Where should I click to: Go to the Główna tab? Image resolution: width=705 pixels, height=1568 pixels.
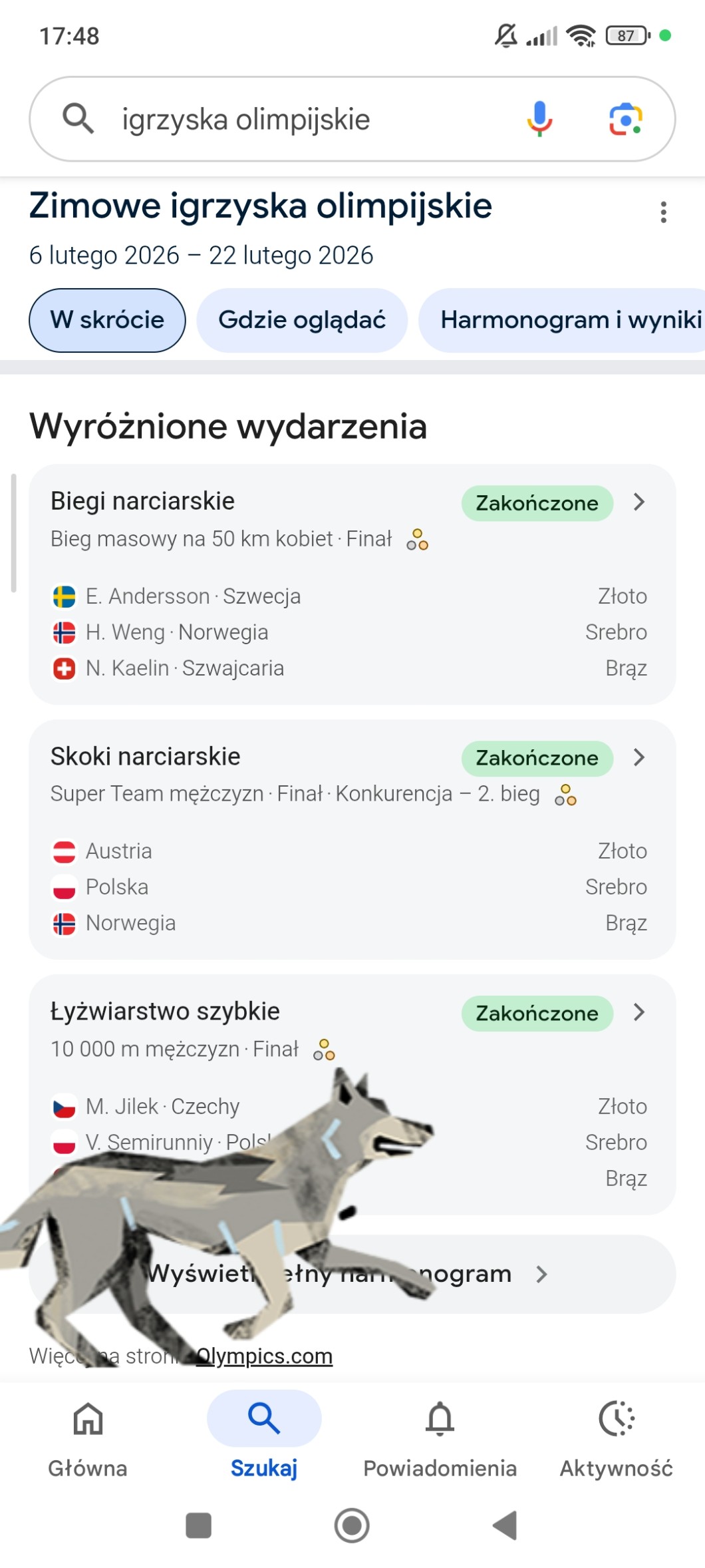pos(88,1436)
